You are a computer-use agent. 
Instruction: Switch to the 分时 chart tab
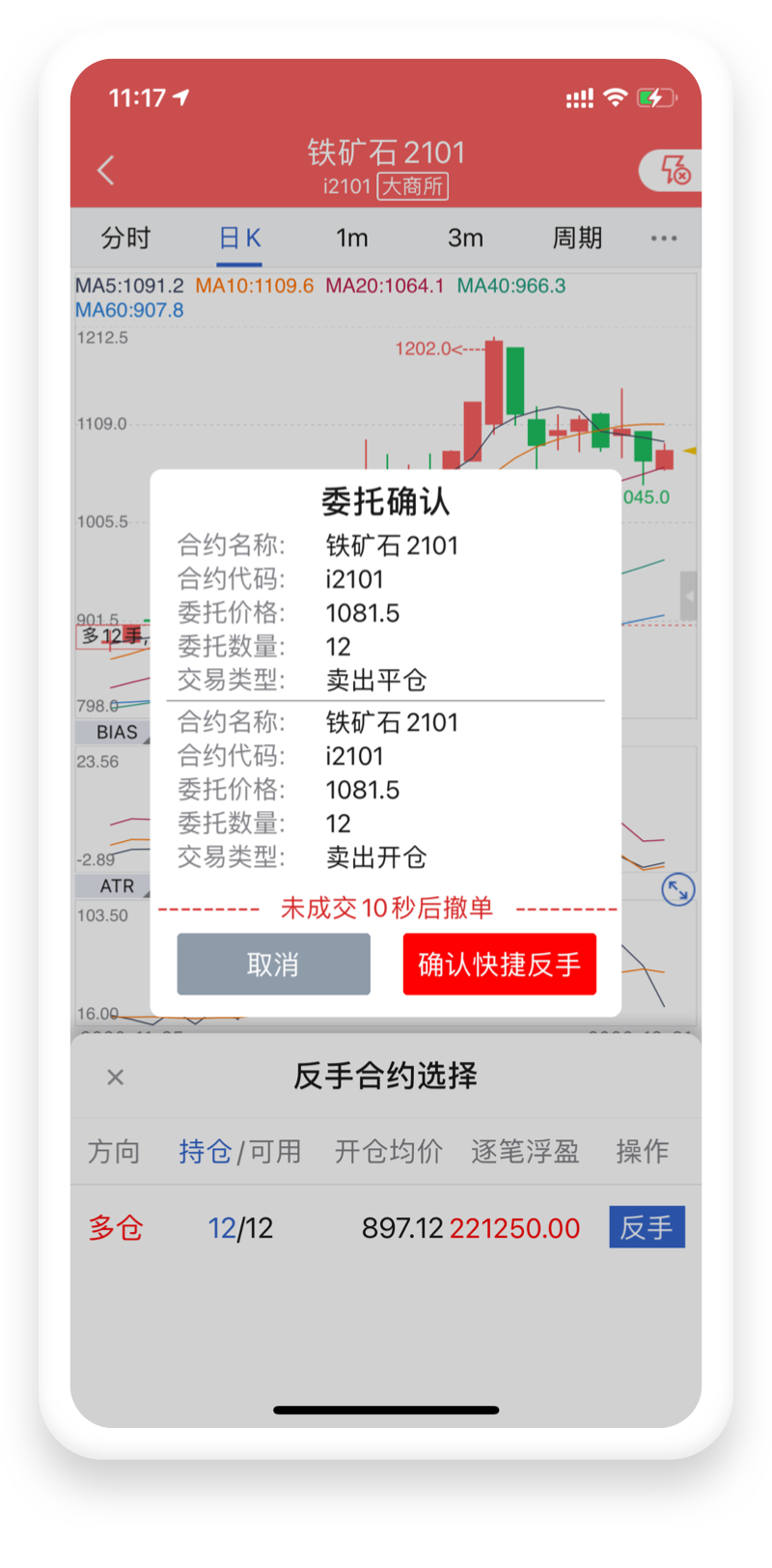(x=126, y=238)
